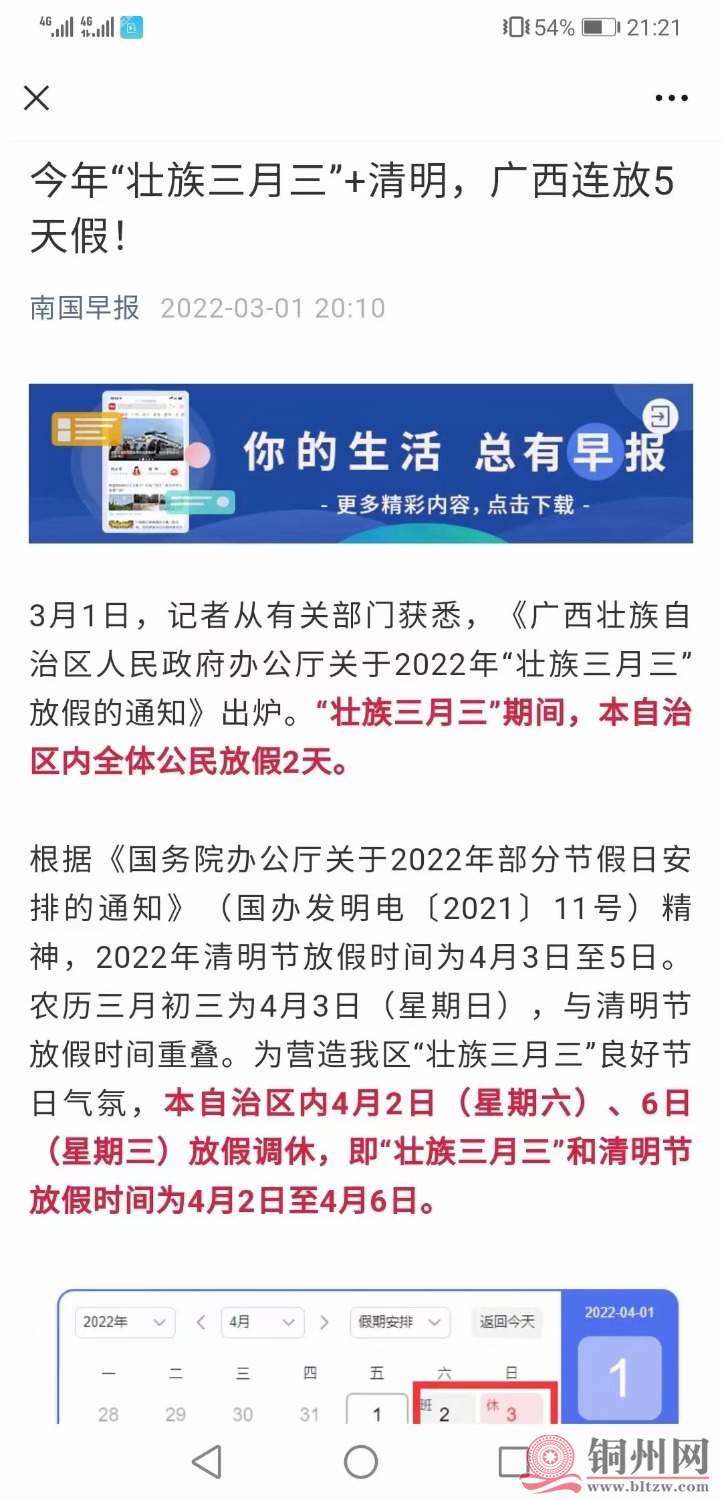
Task: Open the three-dot overflow menu
Action: click(x=671, y=98)
